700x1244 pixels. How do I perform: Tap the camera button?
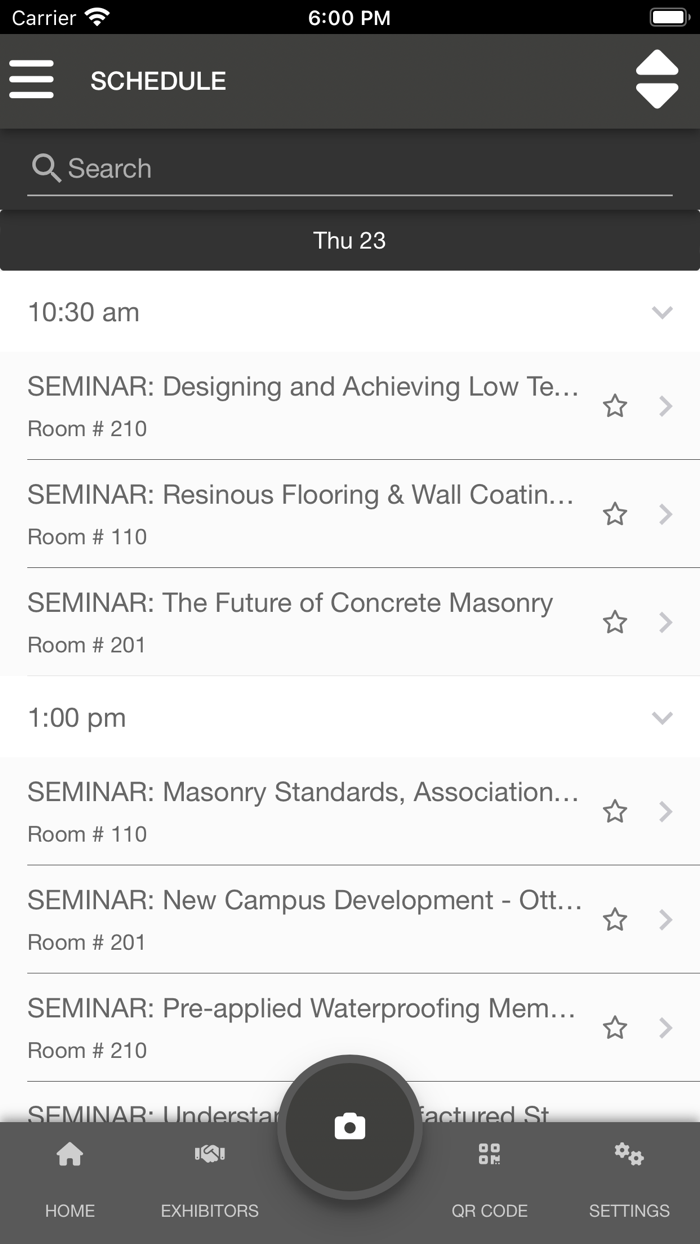pos(350,1127)
